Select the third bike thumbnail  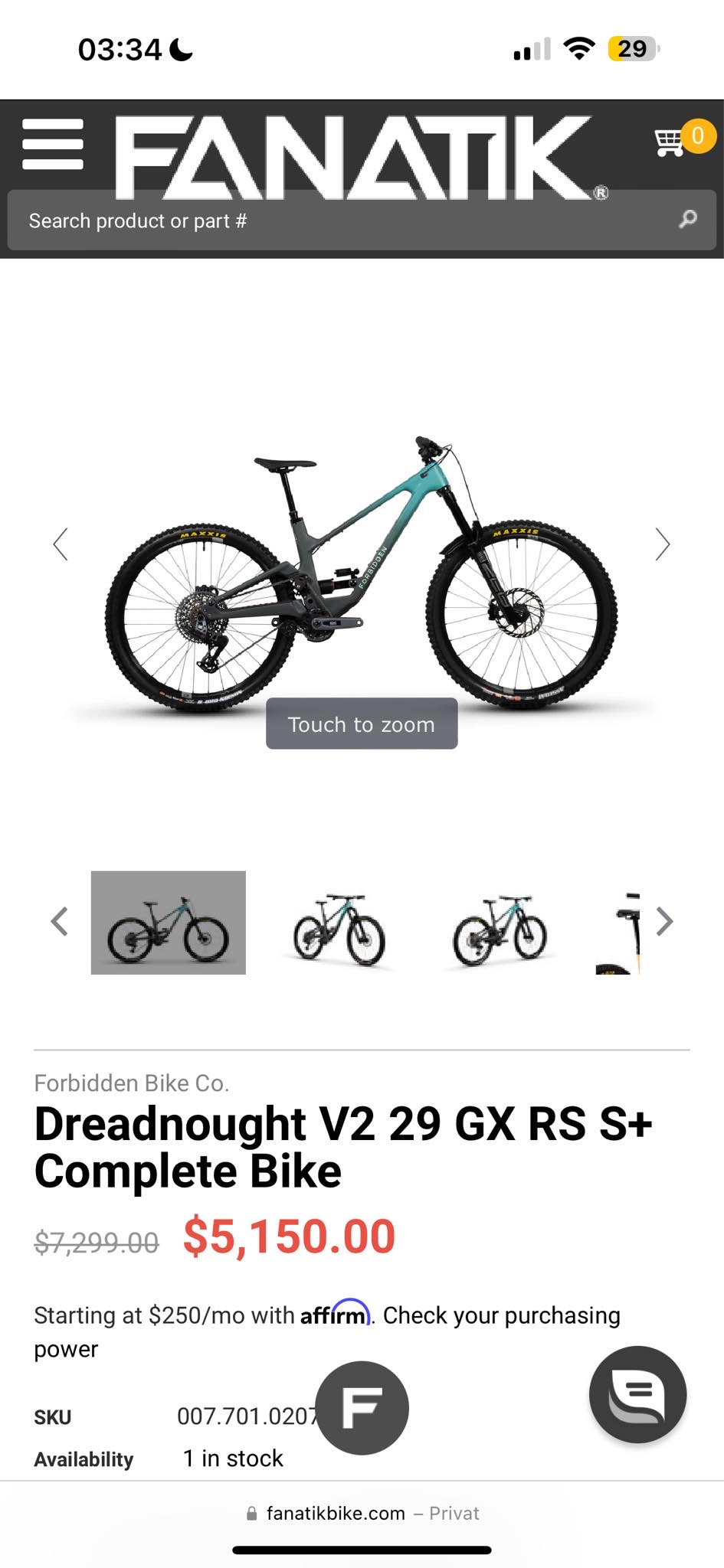click(x=500, y=928)
